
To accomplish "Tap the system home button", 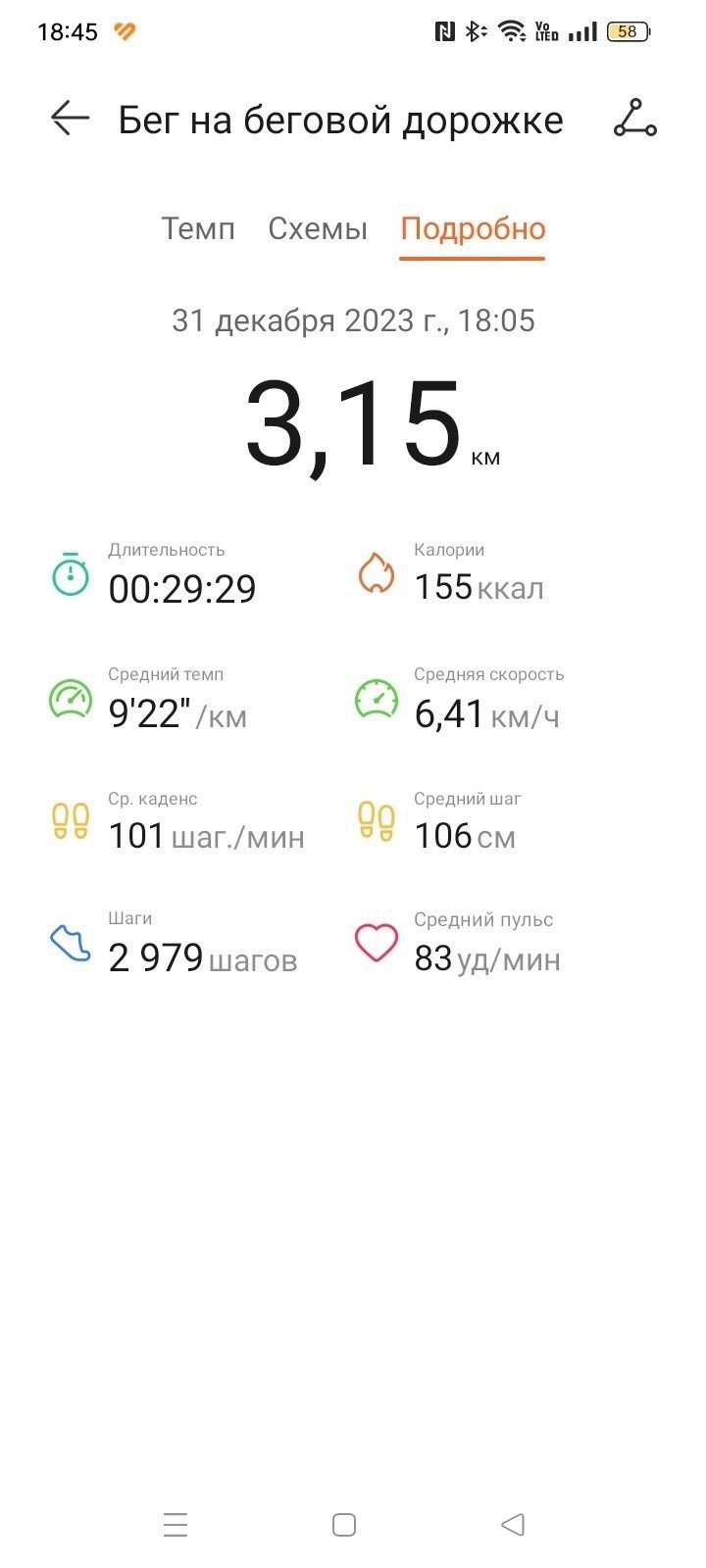I will tap(344, 1525).
